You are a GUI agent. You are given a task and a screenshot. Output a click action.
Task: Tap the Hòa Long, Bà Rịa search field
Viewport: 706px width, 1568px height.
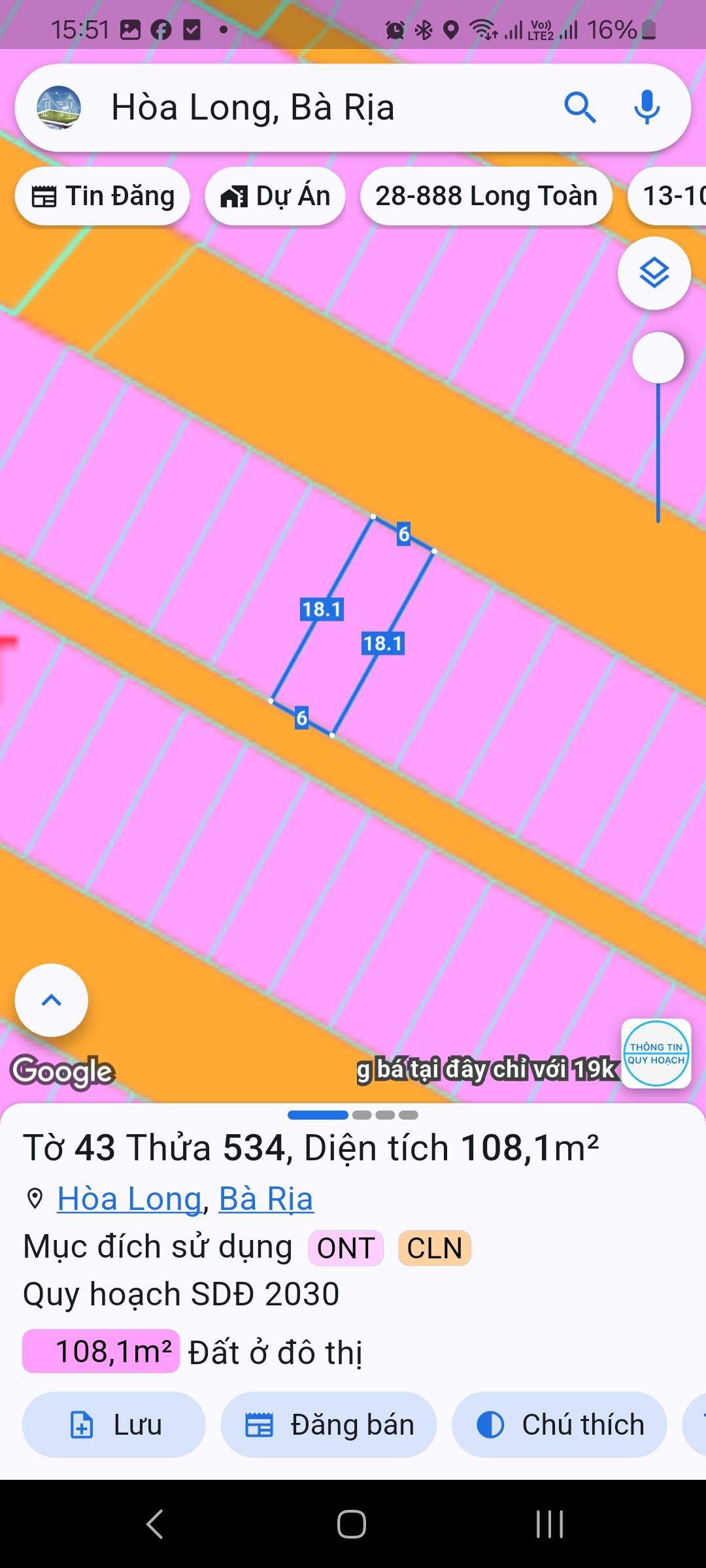click(x=314, y=108)
